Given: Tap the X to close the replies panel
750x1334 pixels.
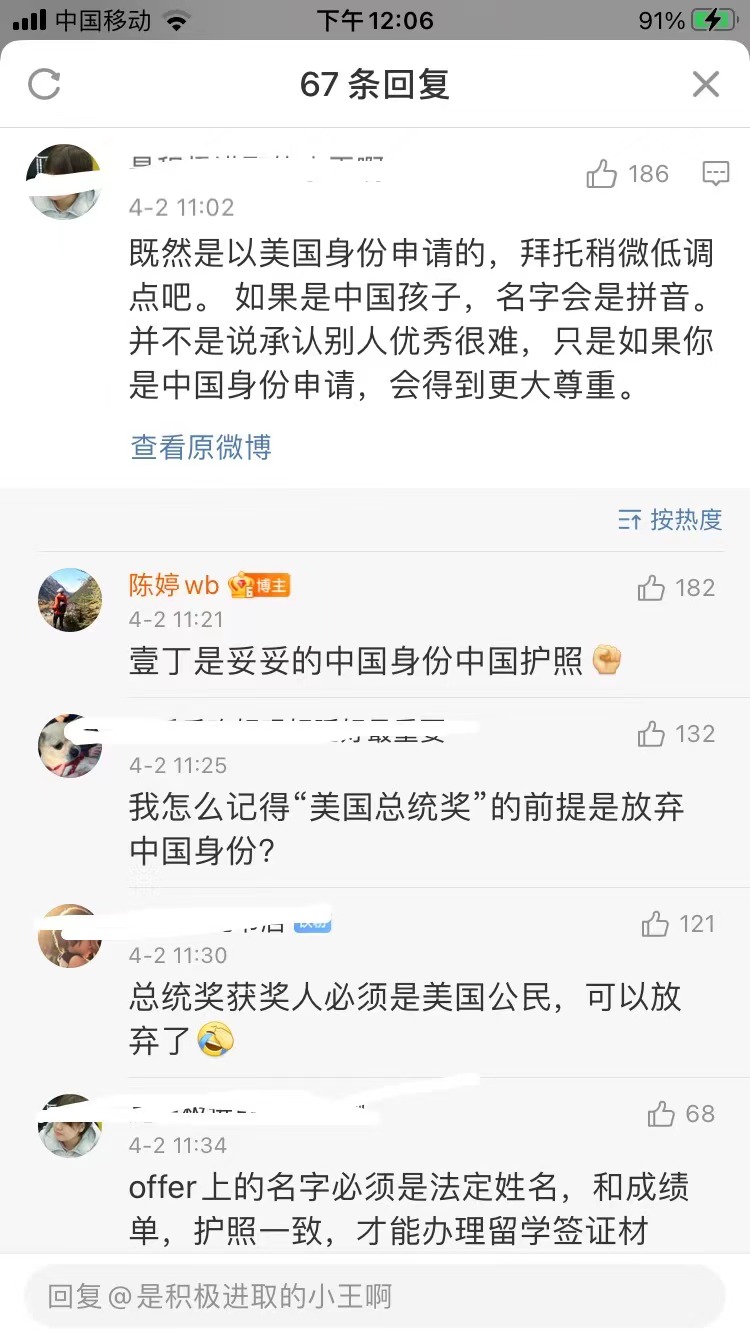Looking at the screenshot, I should [x=706, y=84].
